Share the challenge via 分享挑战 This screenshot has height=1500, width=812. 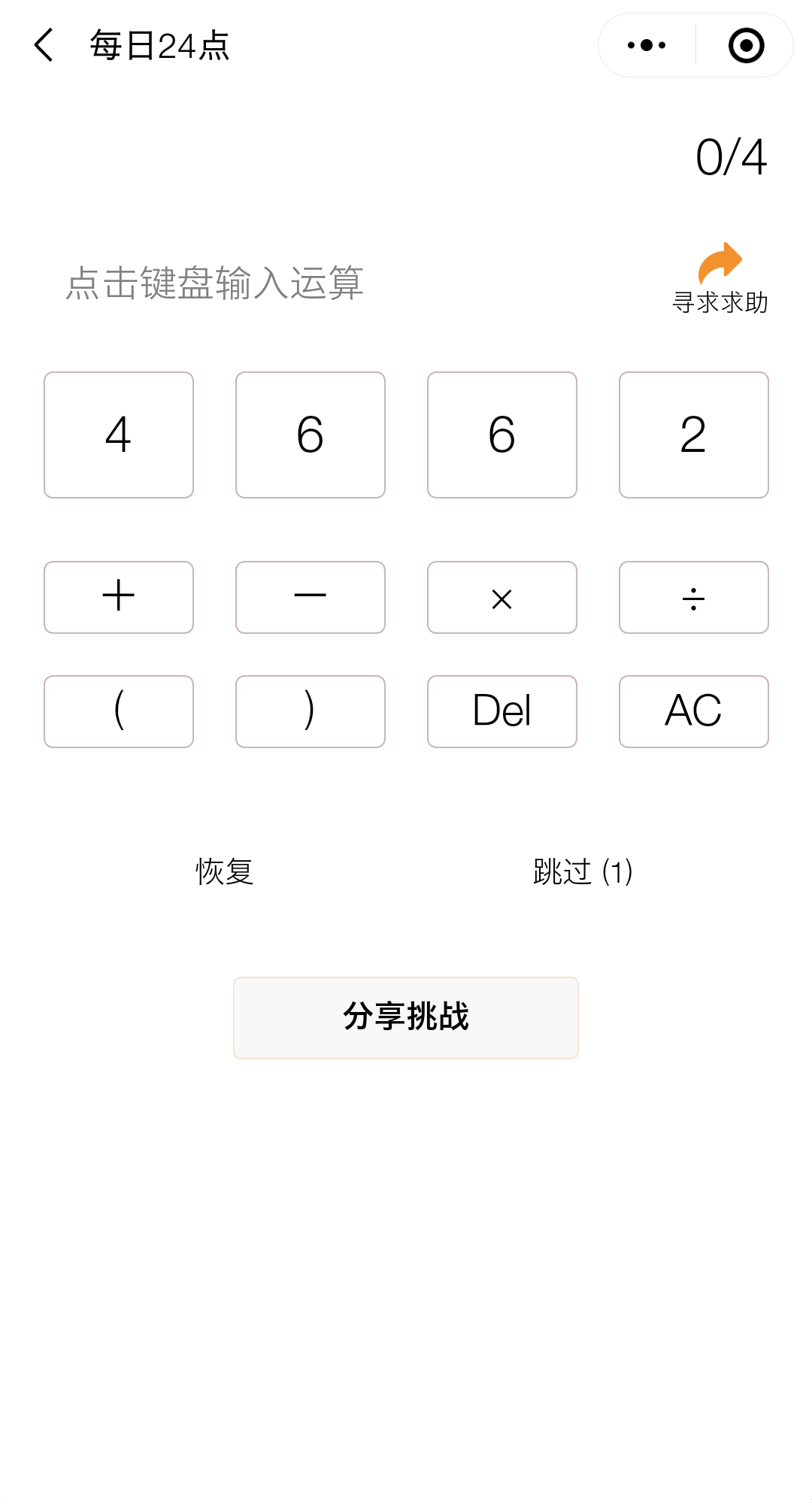click(406, 1017)
